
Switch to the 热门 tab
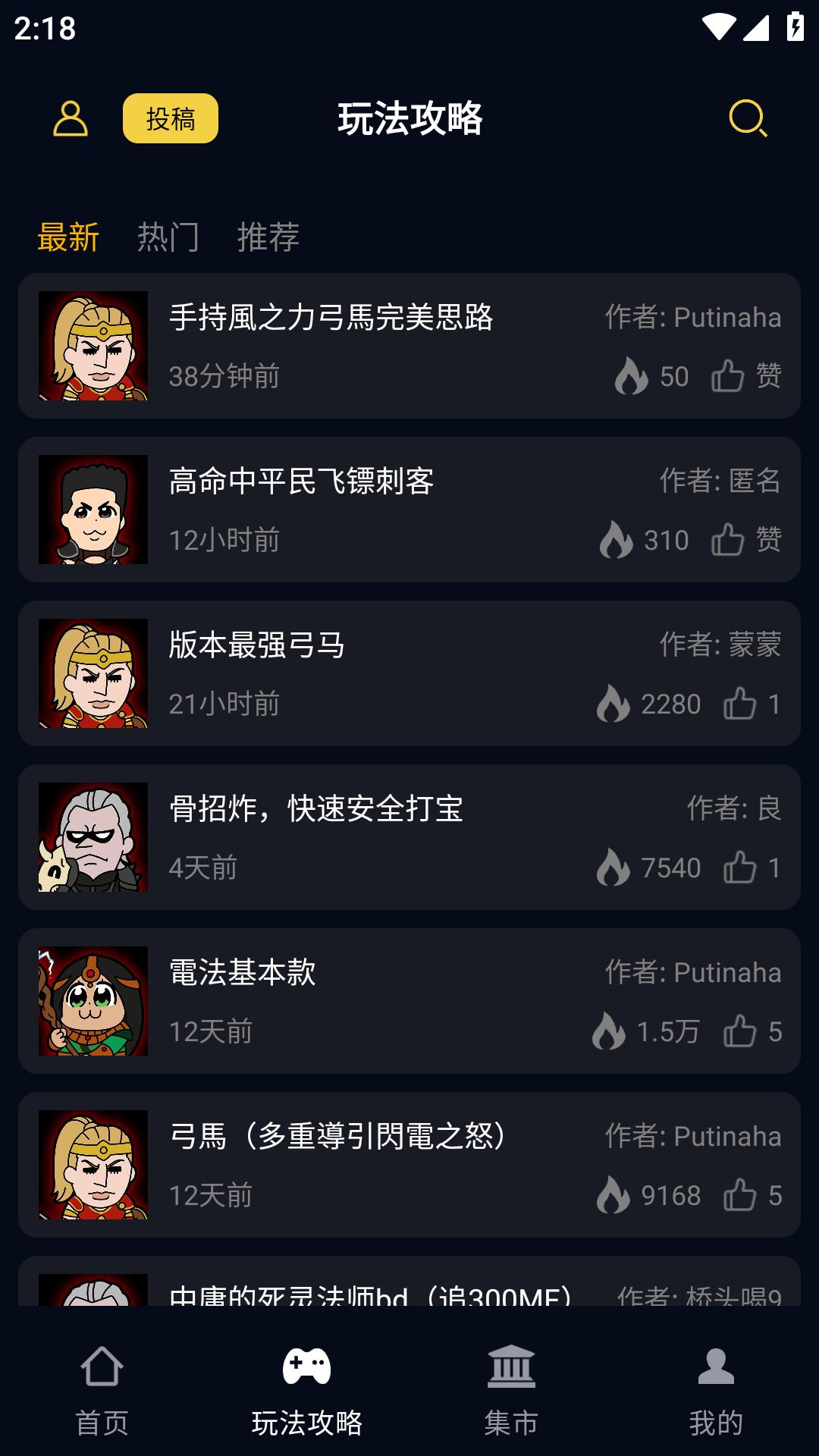(168, 237)
